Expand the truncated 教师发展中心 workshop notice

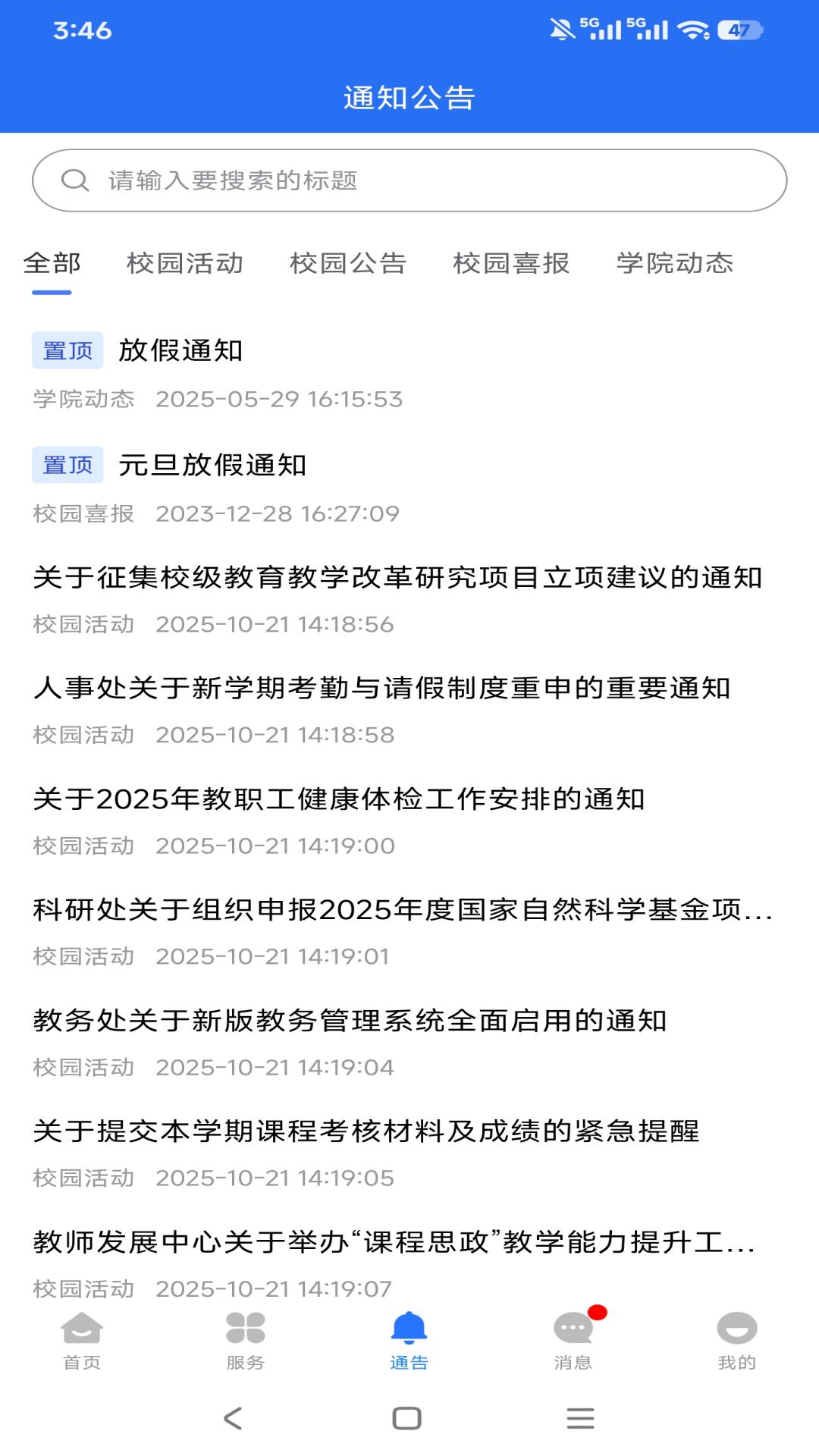(394, 1244)
